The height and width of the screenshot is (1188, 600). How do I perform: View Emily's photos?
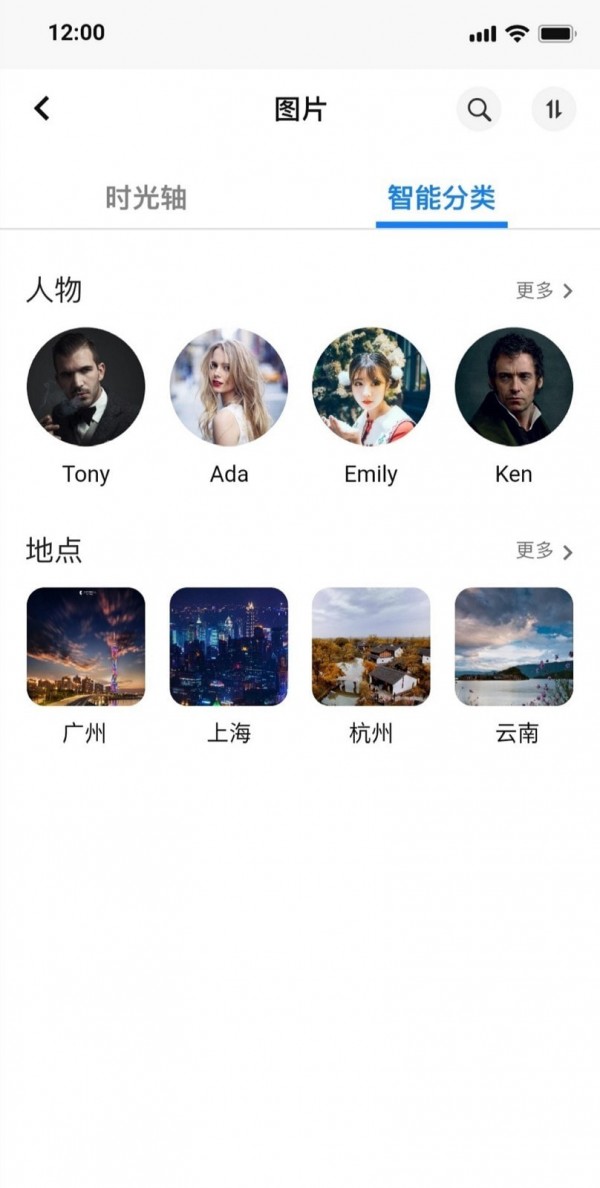(371, 387)
